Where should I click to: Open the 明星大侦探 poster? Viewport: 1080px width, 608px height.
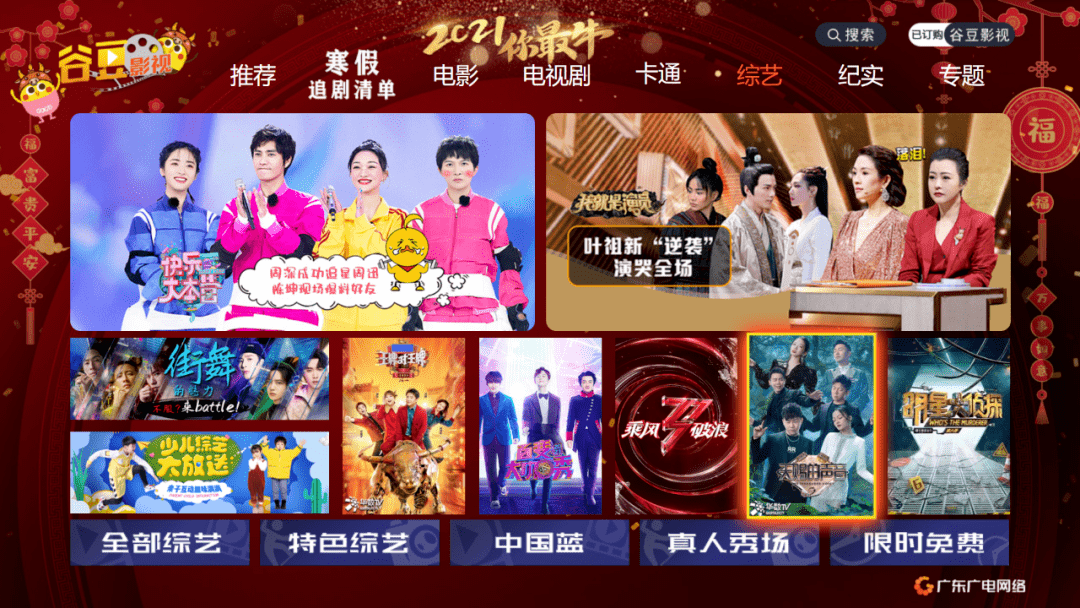click(948, 426)
